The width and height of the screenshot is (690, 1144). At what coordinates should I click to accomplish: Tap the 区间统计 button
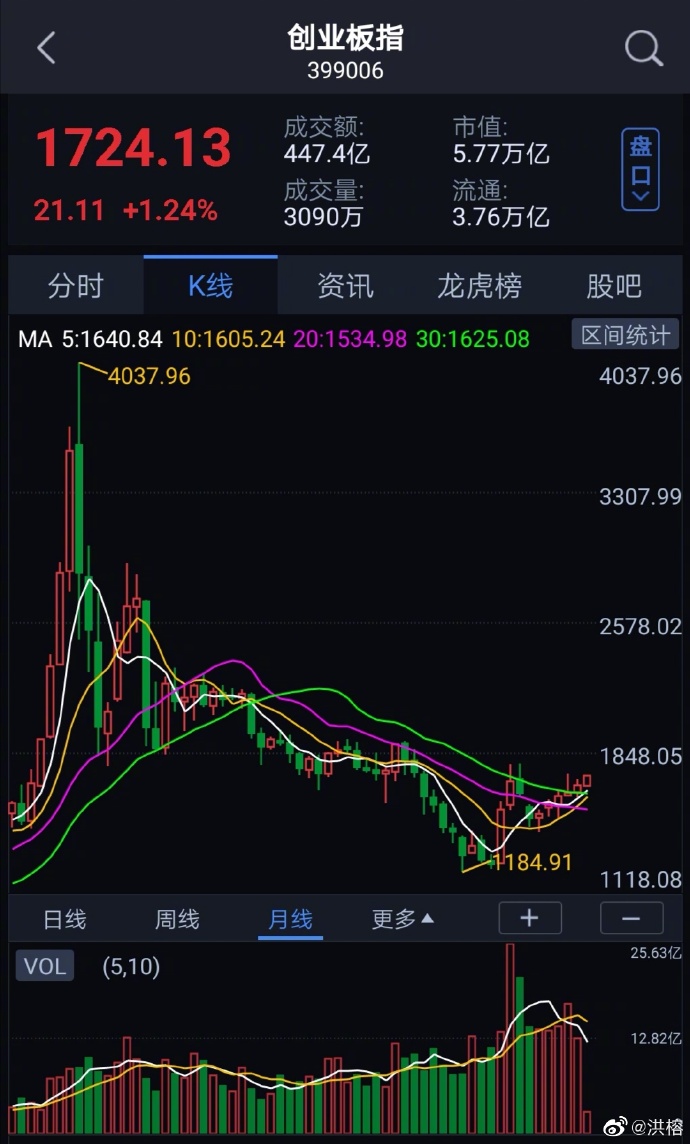pyautogui.click(x=625, y=335)
